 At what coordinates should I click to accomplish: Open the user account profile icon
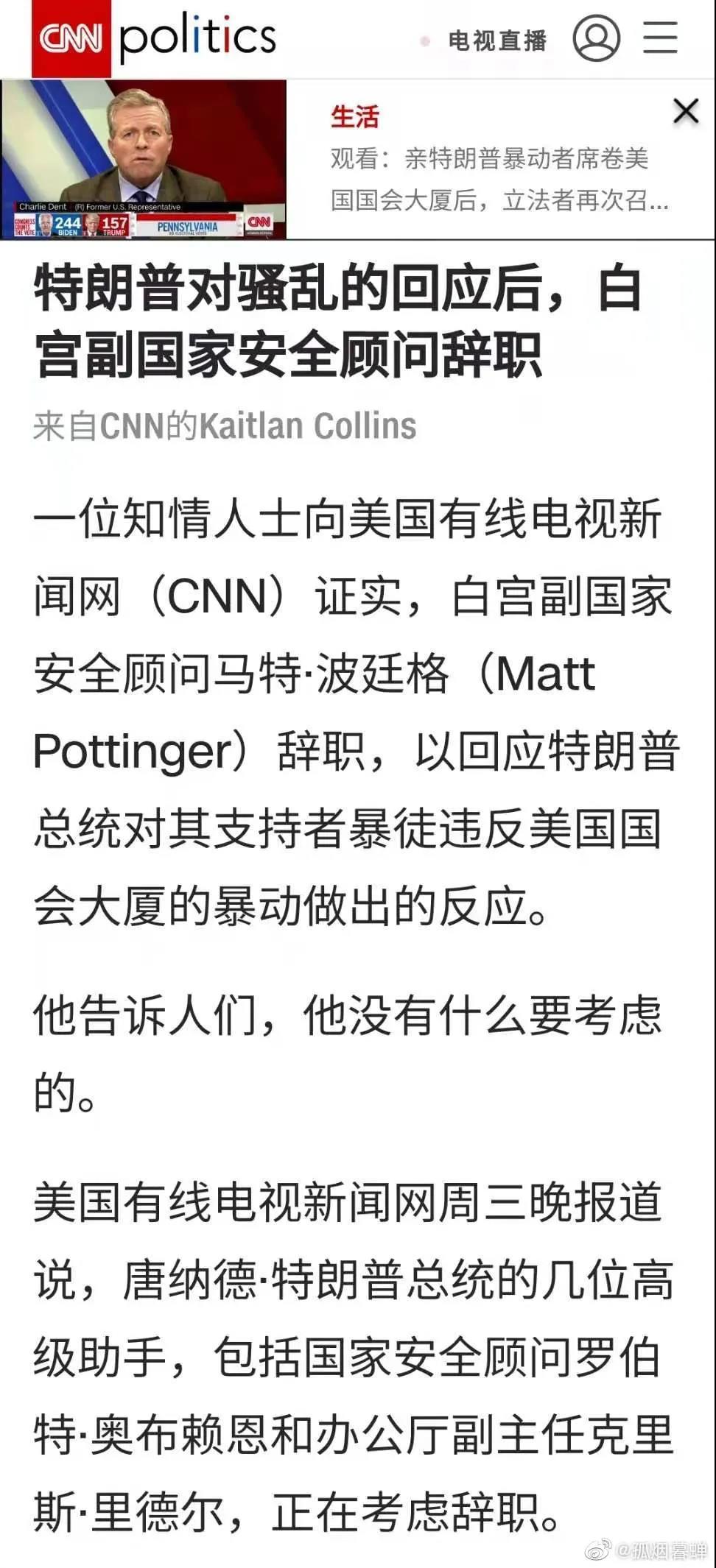(x=596, y=38)
